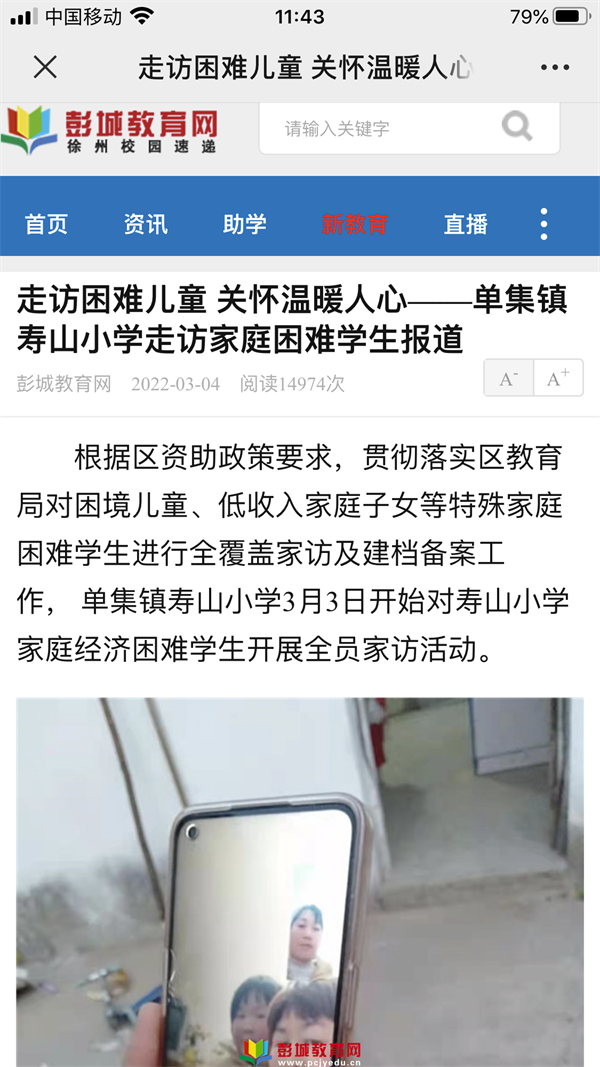
Task: Decrease font size with A- button
Action: [x=509, y=379]
